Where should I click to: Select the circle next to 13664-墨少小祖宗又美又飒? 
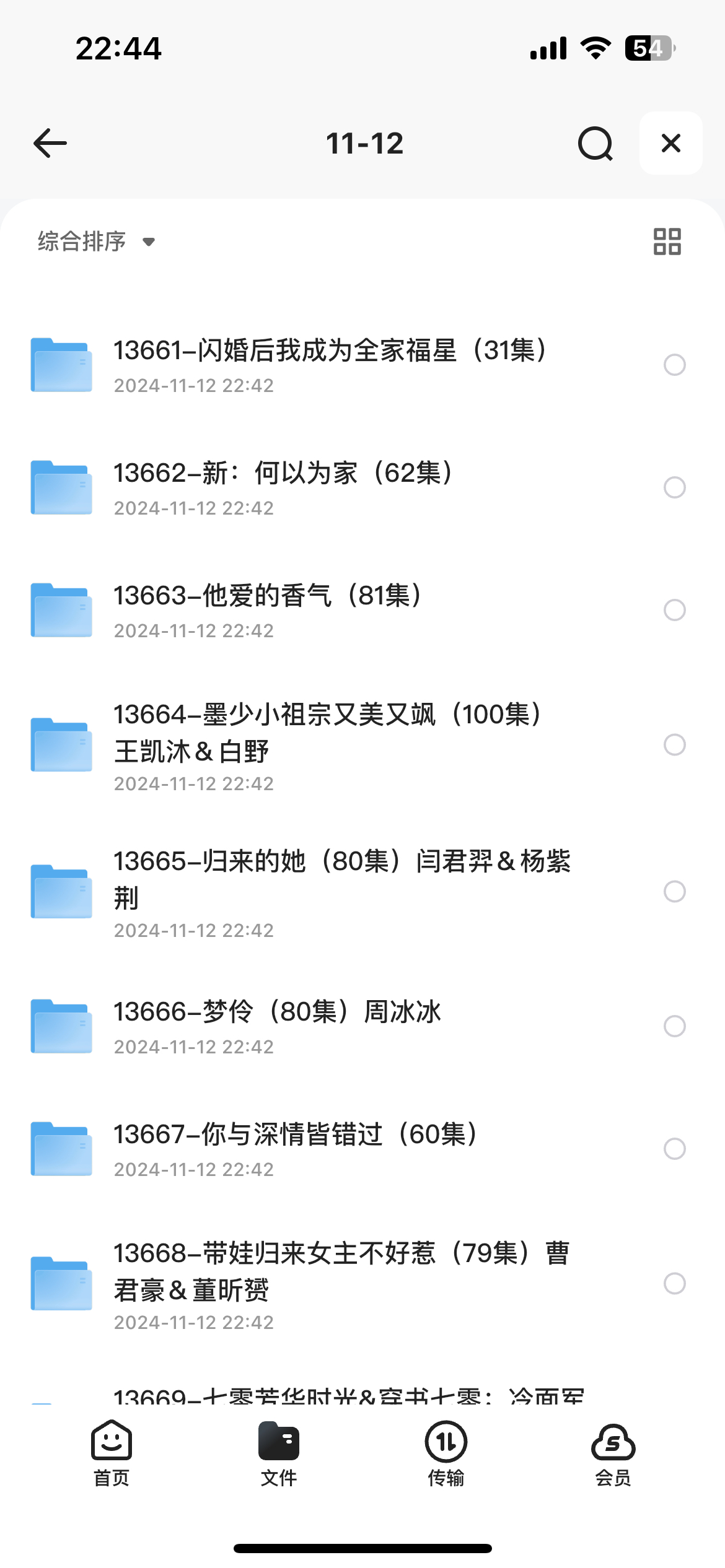pos(674,744)
